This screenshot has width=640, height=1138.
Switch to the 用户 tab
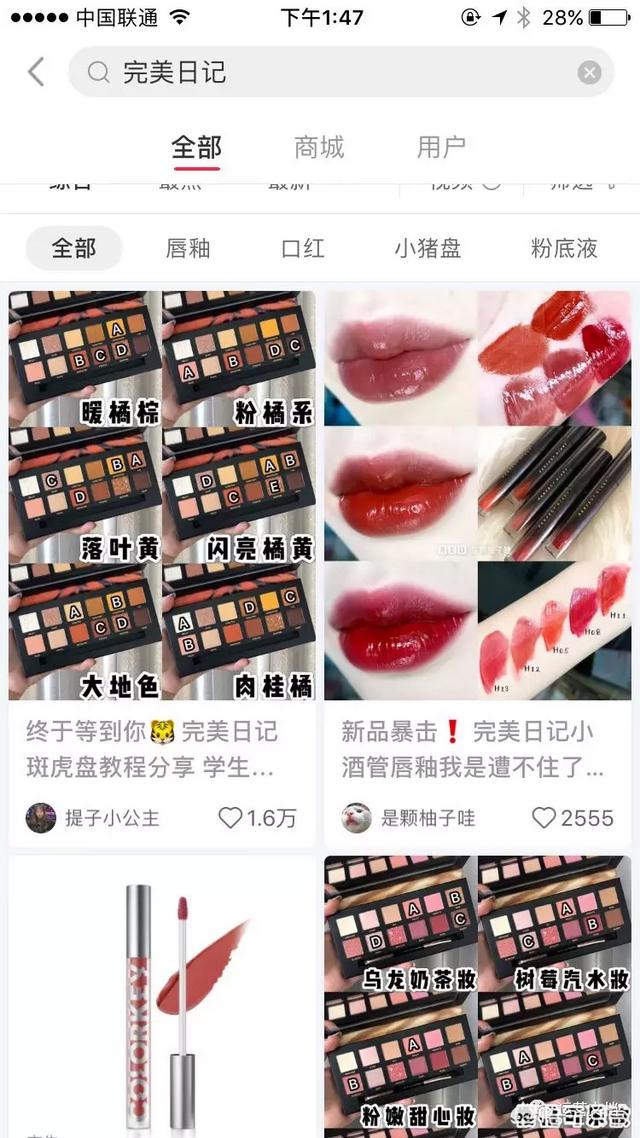point(441,148)
